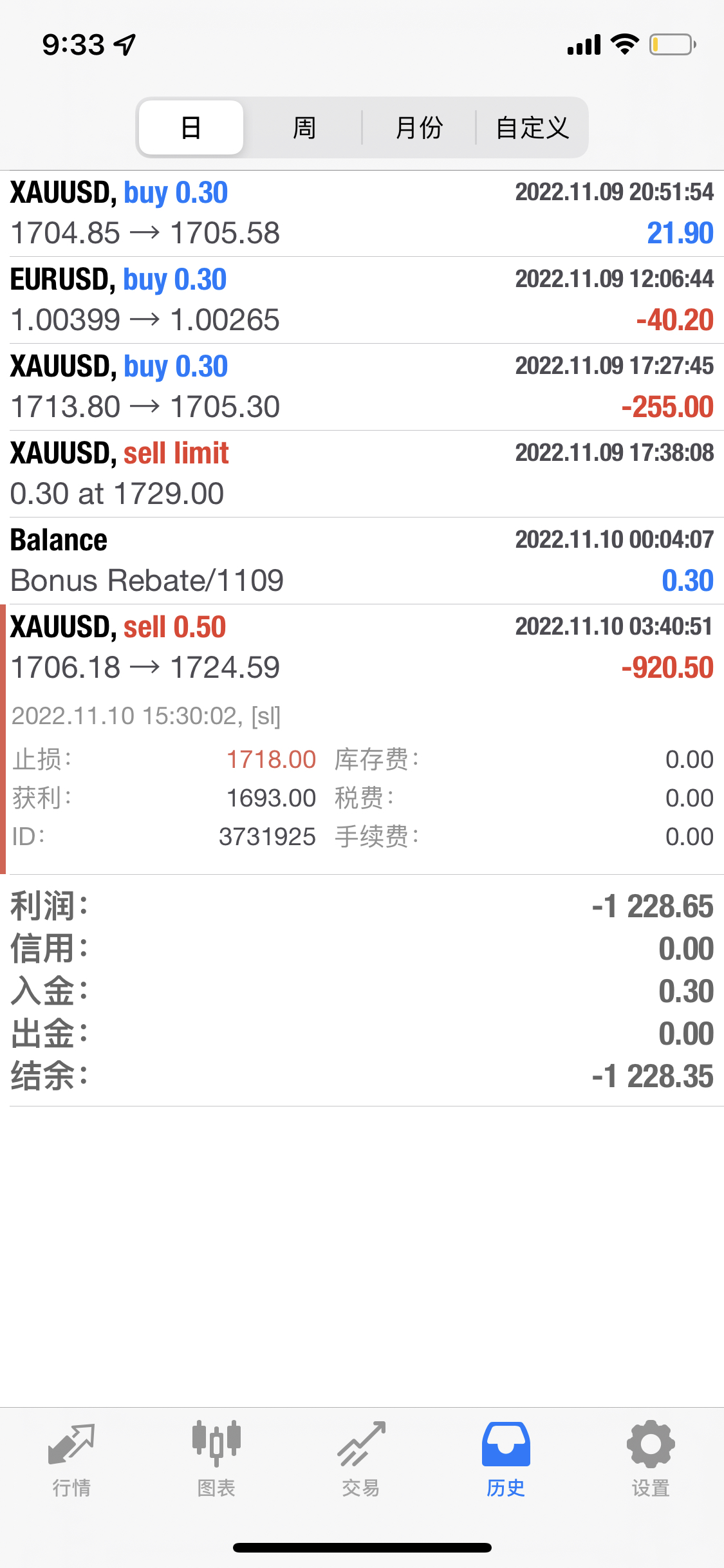Select the 日 day period segment
This screenshot has height=1568, width=724.
point(191,127)
